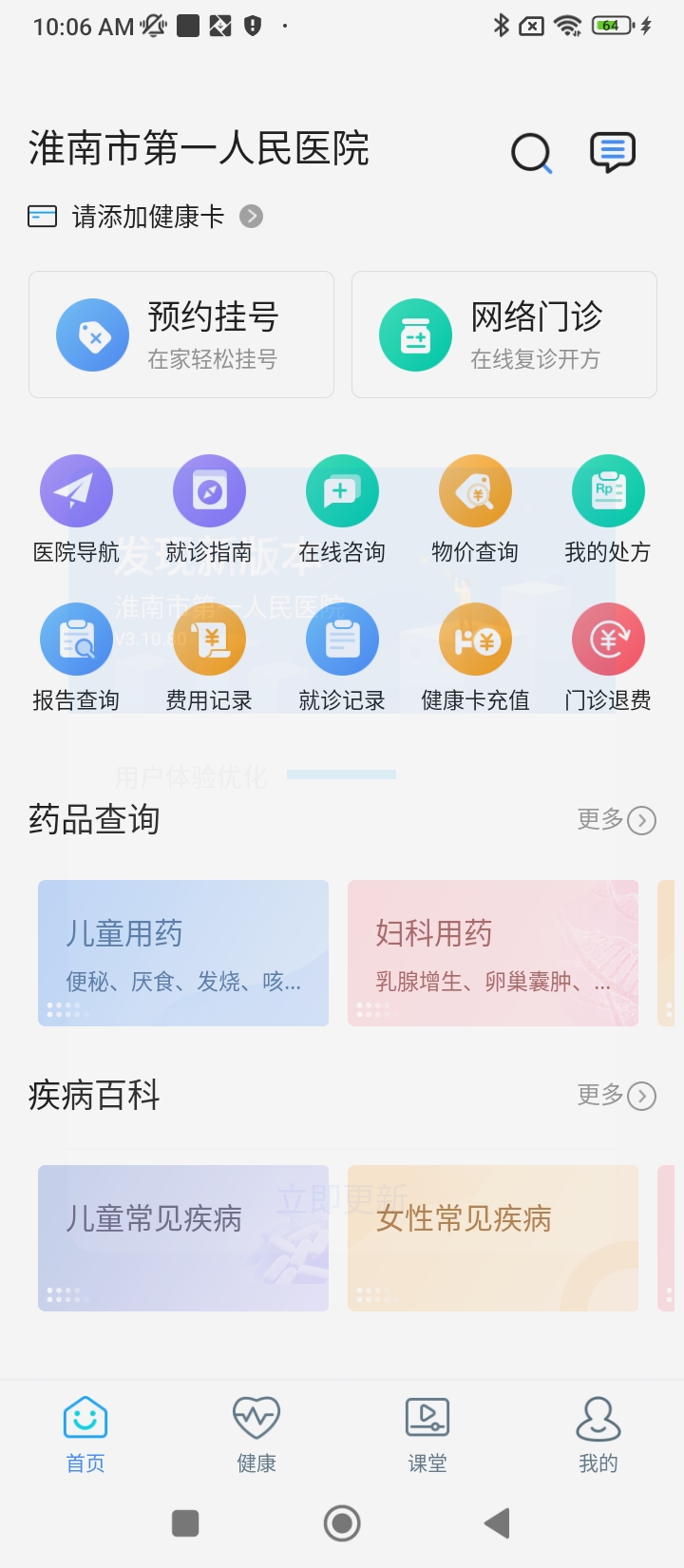
Task: Open 网络门诊 online clinic
Action: pos(504,335)
